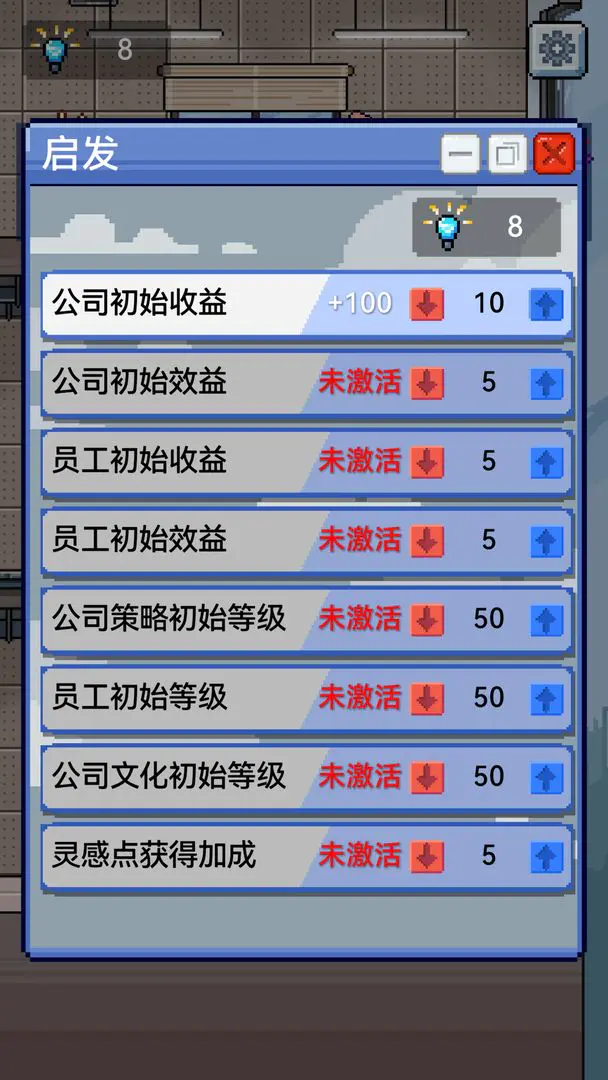608x1080 pixels.
Task: Tap the blue up arrow for 员工初始效益
Action: coord(546,541)
